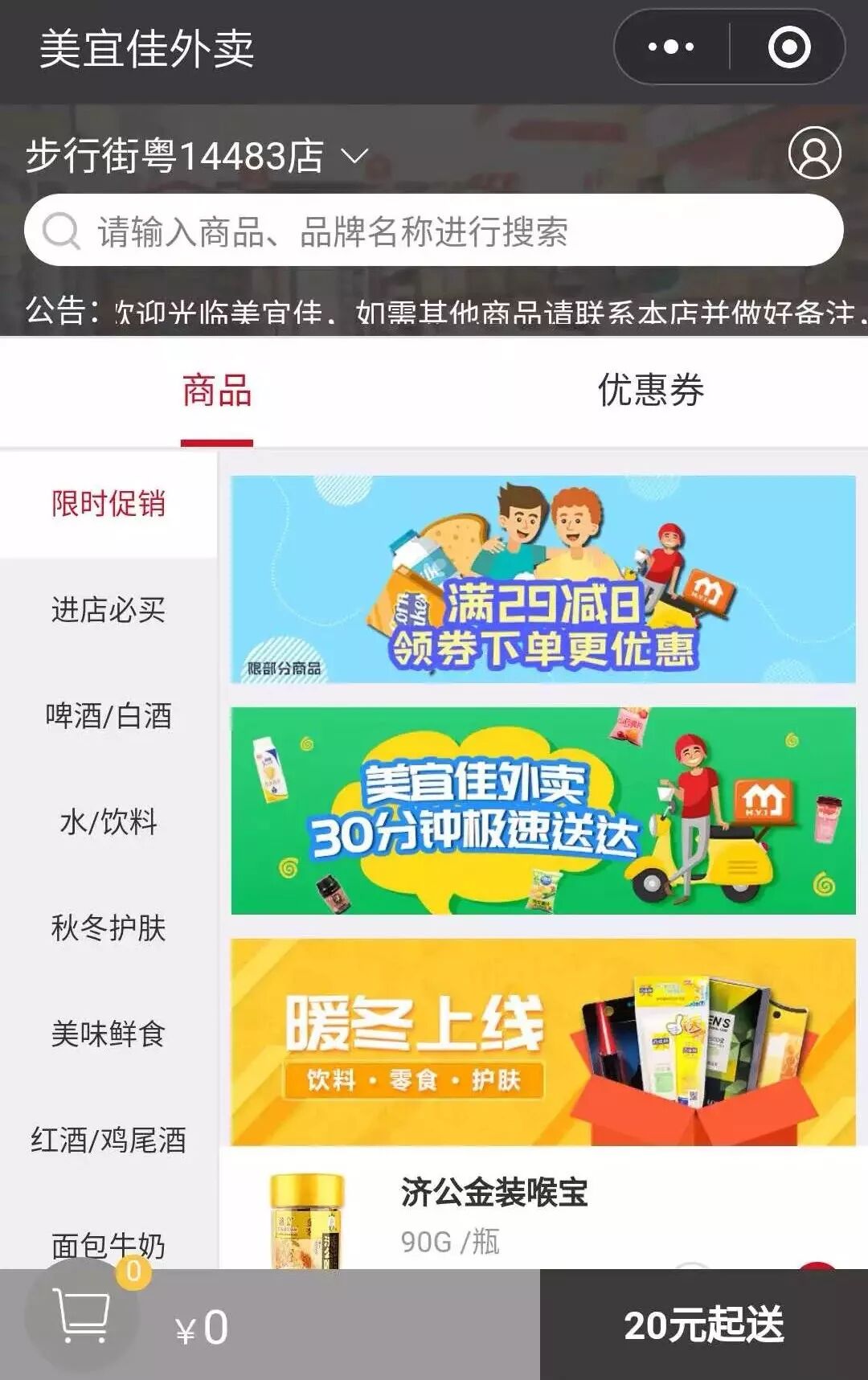This screenshot has width=868, height=1380.
Task: Open the 满29减8 coupon banner
Action: coord(543,579)
